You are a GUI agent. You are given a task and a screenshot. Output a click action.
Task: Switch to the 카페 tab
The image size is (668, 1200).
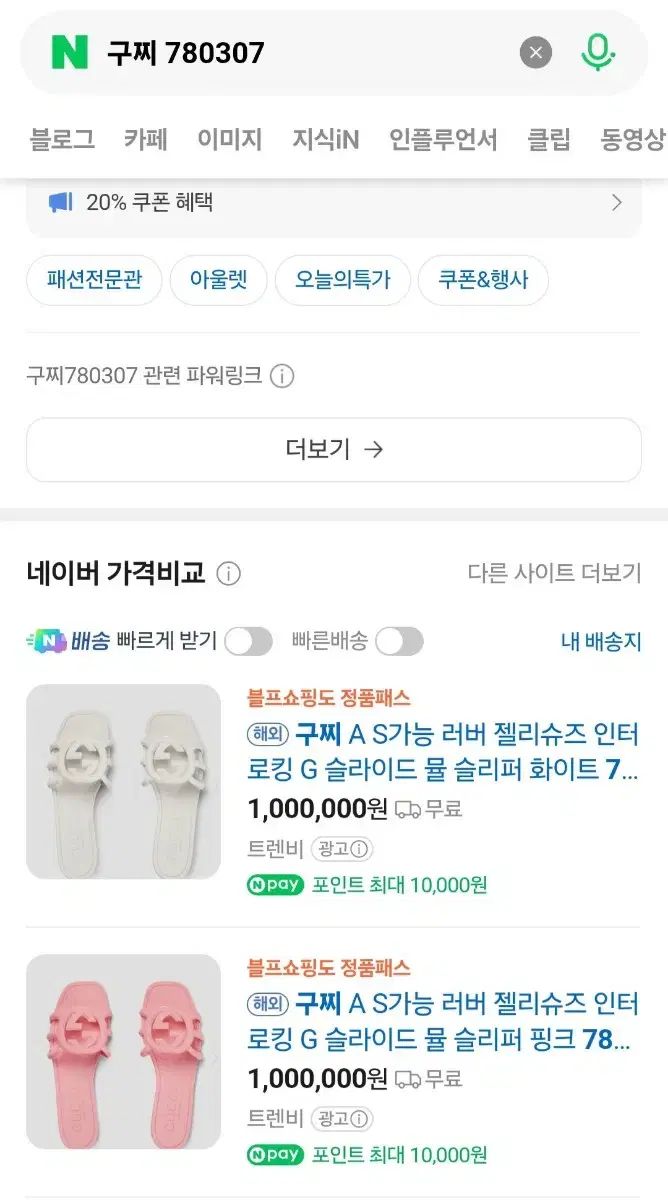click(x=146, y=140)
